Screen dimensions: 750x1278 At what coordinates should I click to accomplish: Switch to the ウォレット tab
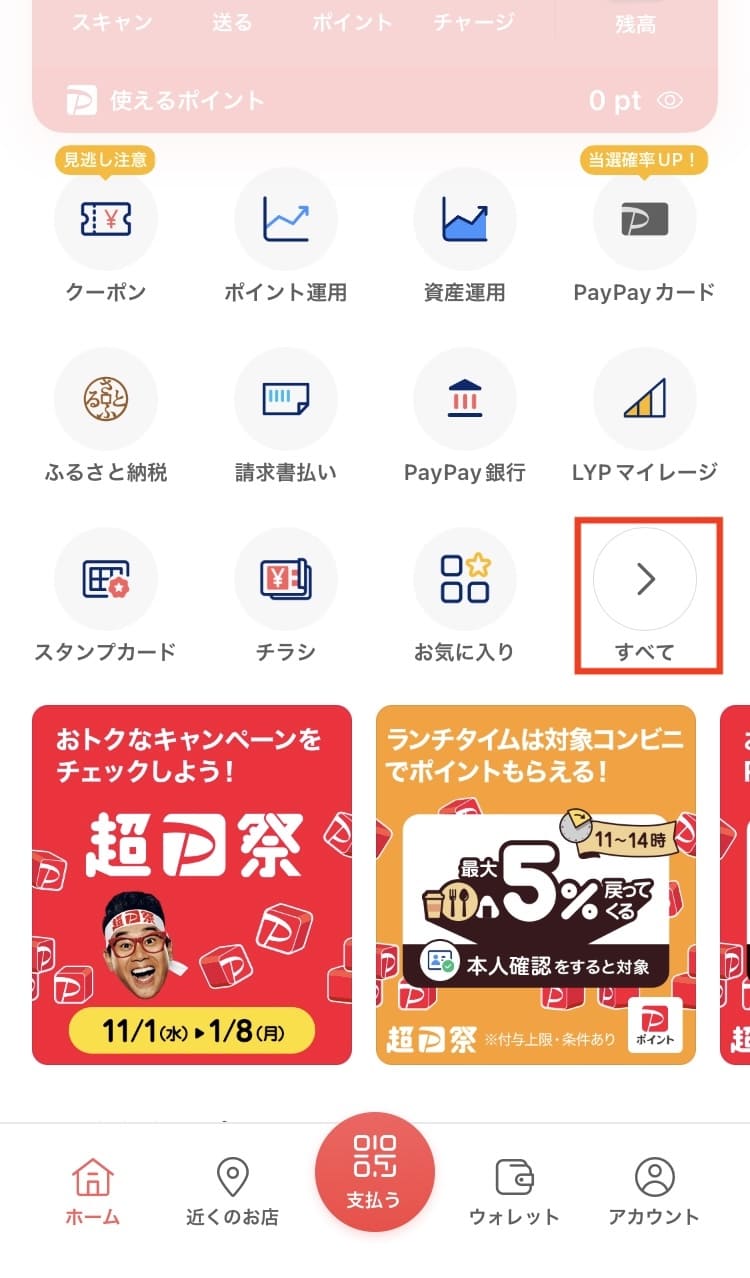point(514,1190)
